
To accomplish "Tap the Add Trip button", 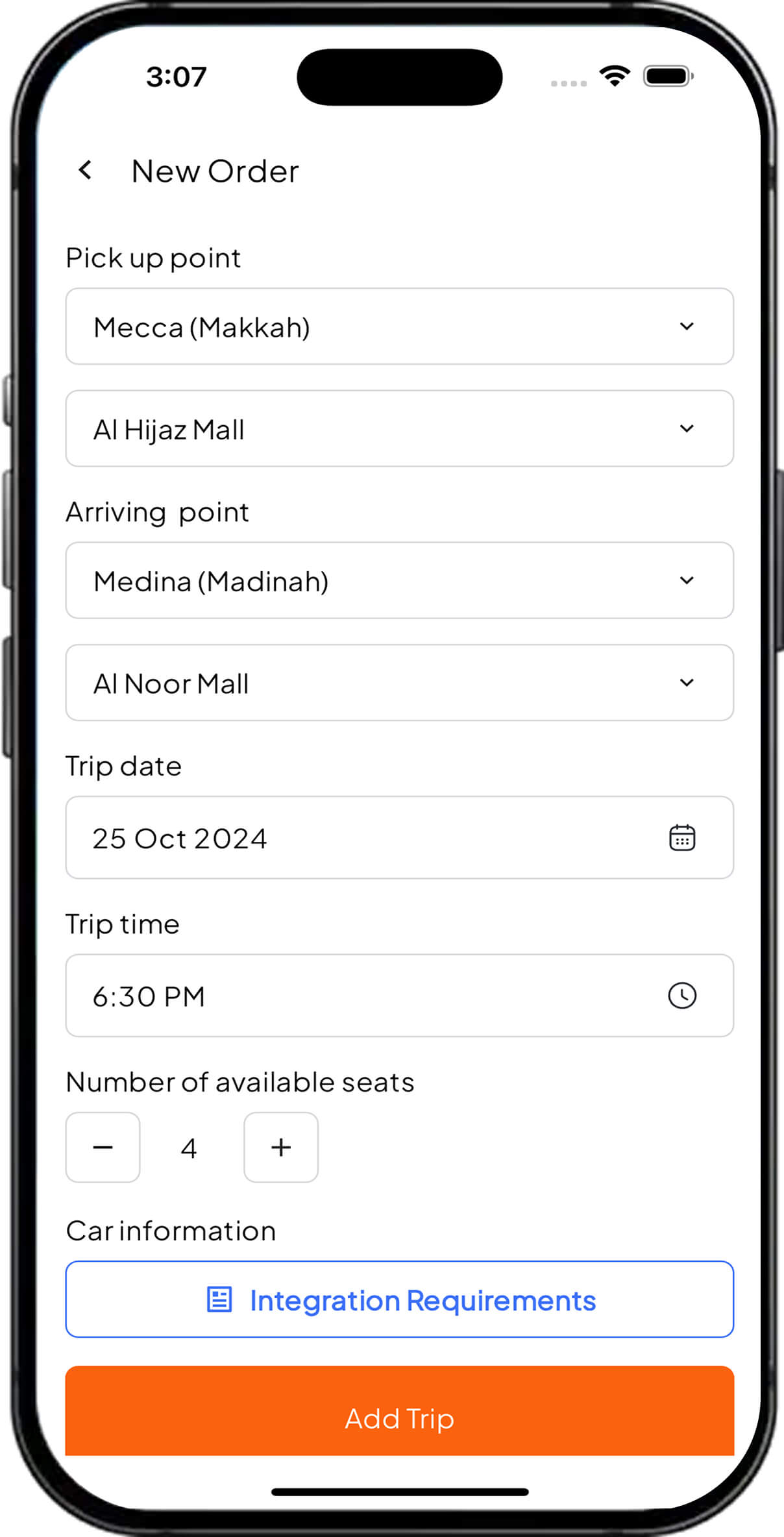I will [399, 1418].
